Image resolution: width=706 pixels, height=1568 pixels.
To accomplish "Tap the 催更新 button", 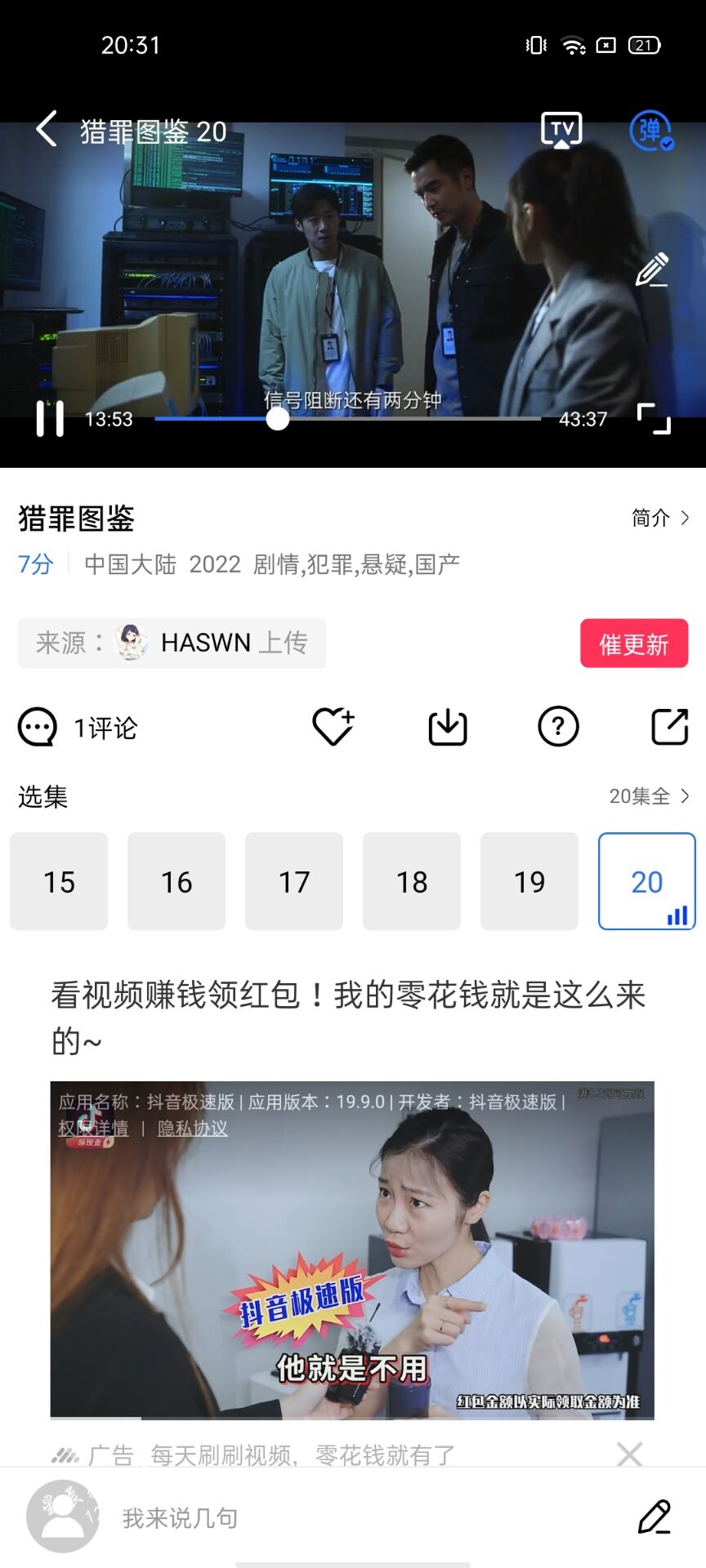I will (634, 644).
